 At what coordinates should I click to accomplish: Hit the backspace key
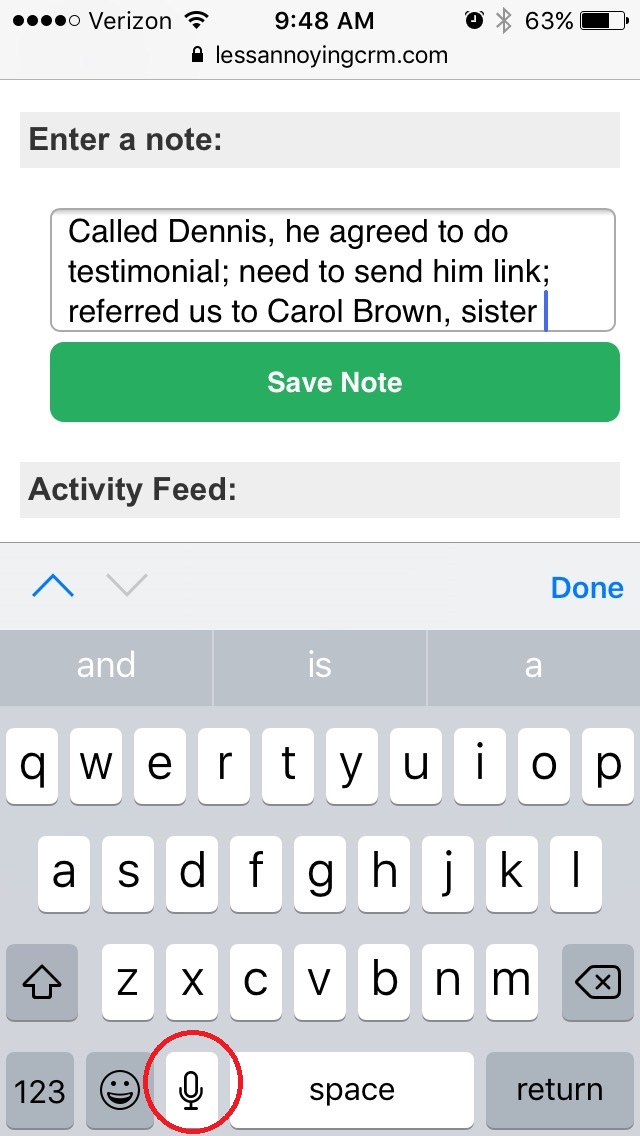(597, 982)
